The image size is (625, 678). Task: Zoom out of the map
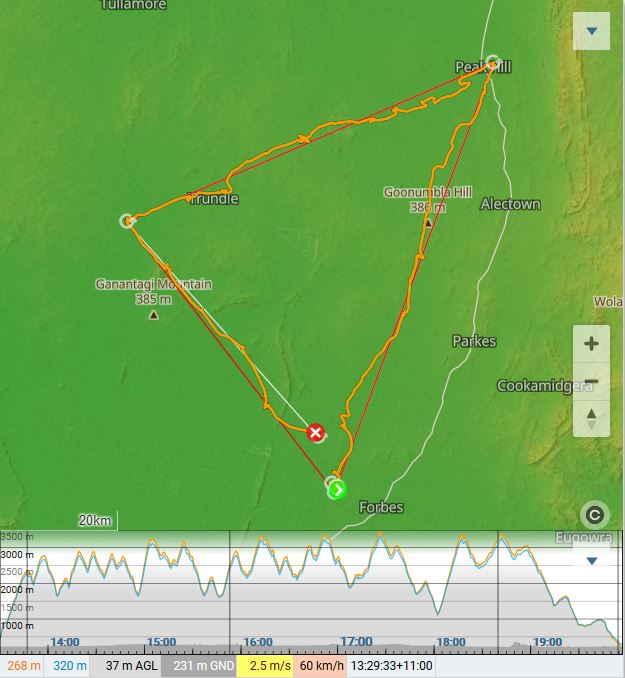point(591,382)
